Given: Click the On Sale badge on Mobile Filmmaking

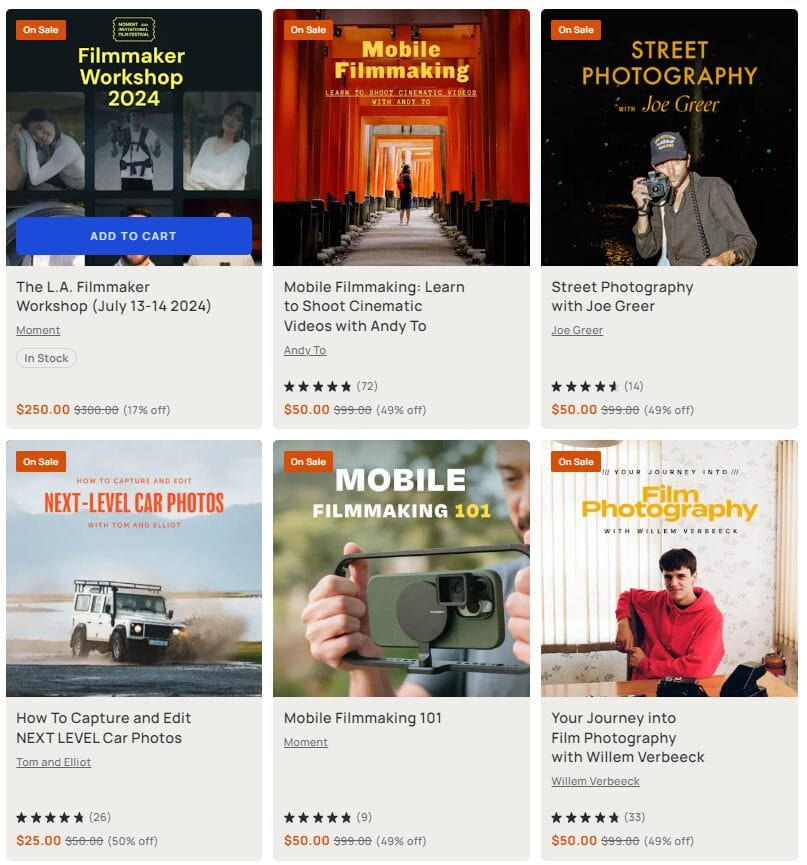Looking at the screenshot, I should pos(308,30).
